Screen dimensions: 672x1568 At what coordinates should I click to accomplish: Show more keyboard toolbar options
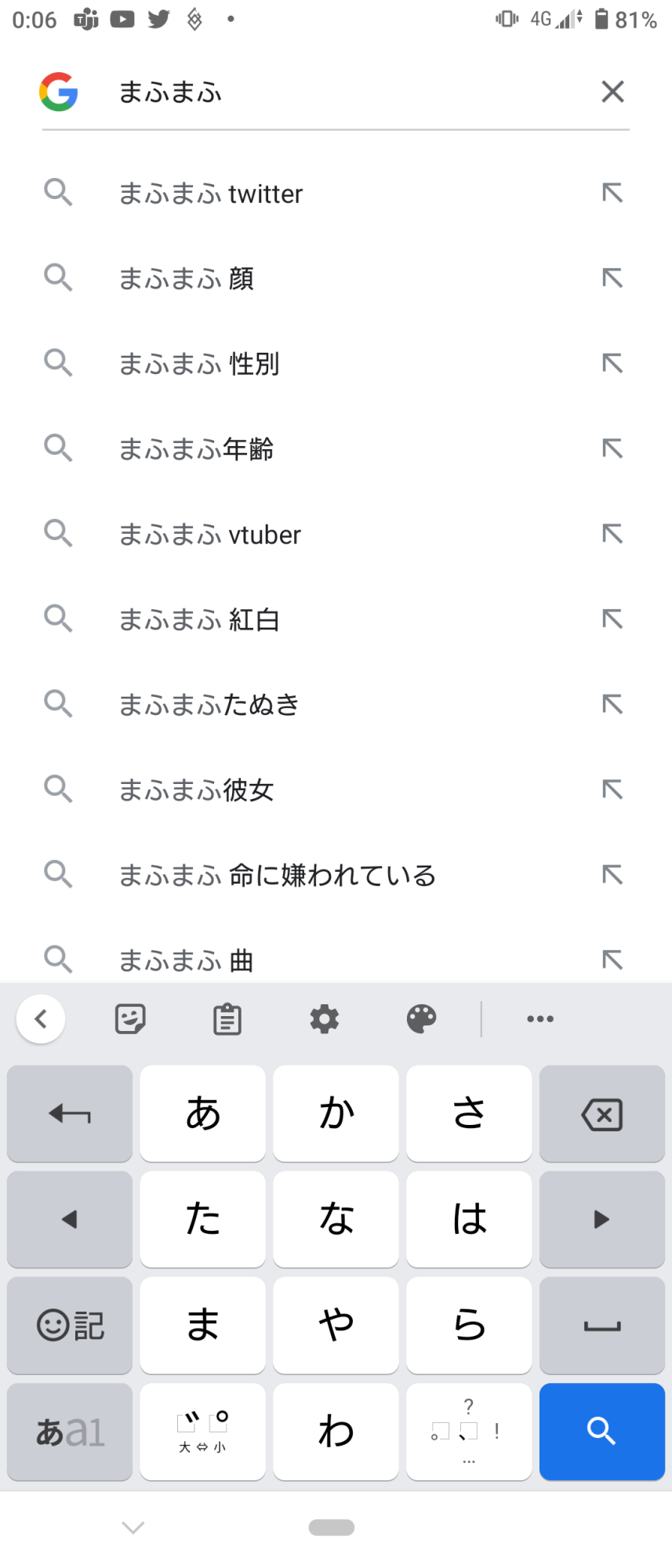(x=539, y=1019)
